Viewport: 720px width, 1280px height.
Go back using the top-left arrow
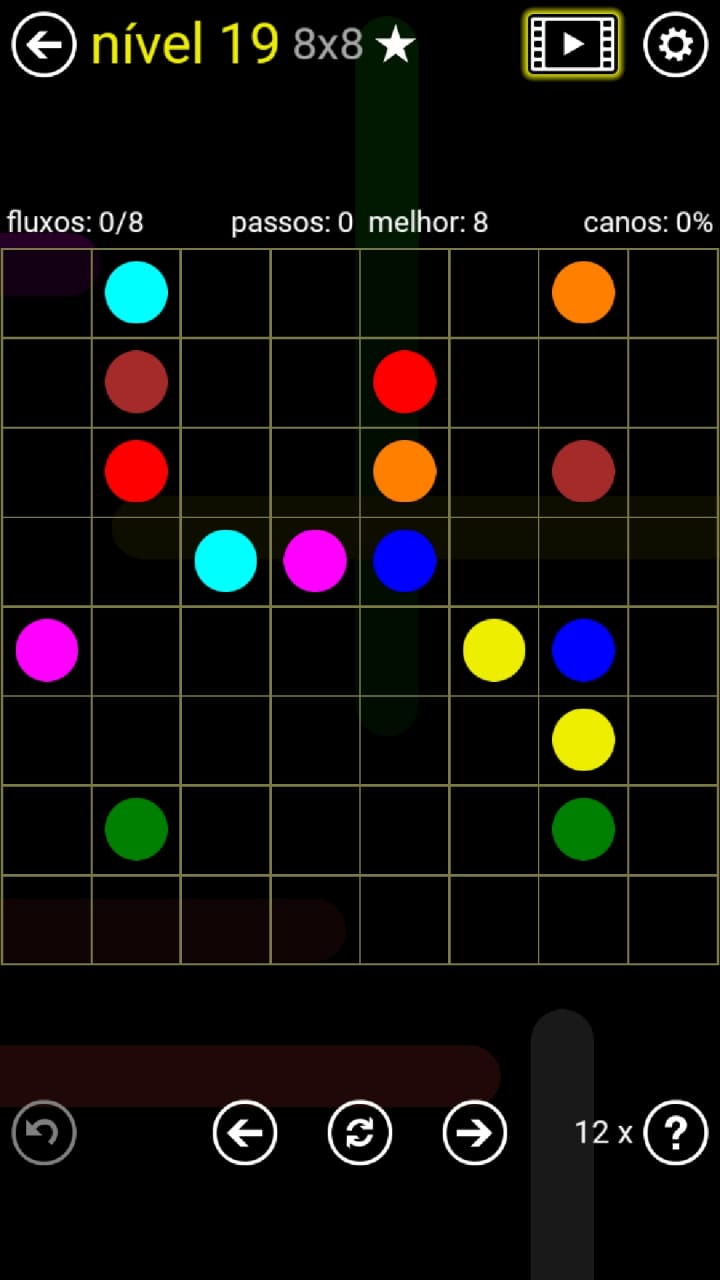tap(44, 44)
